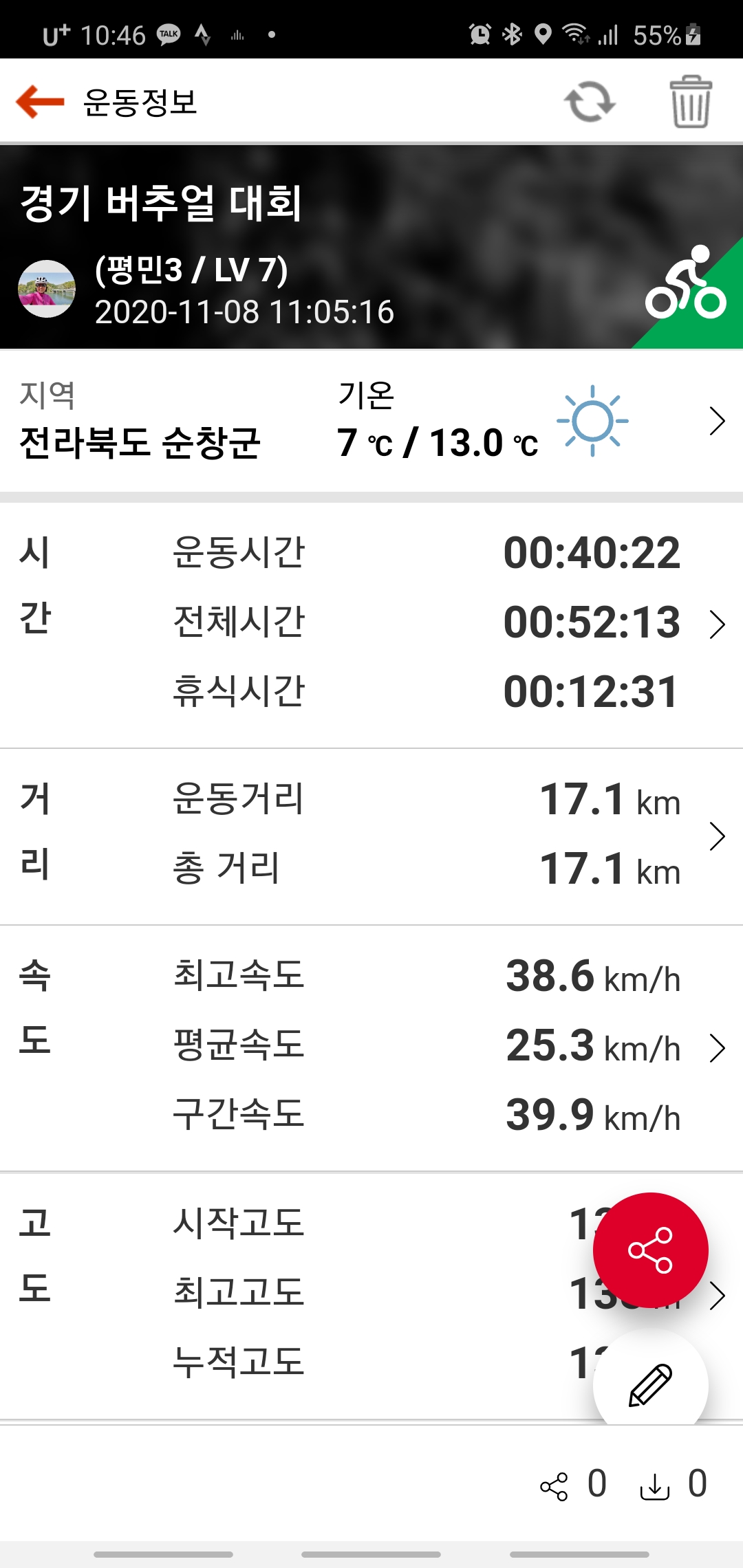Image resolution: width=743 pixels, height=1568 pixels.
Task: Open the 고도 (altitude) details chevron
Action: (x=718, y=1296)
